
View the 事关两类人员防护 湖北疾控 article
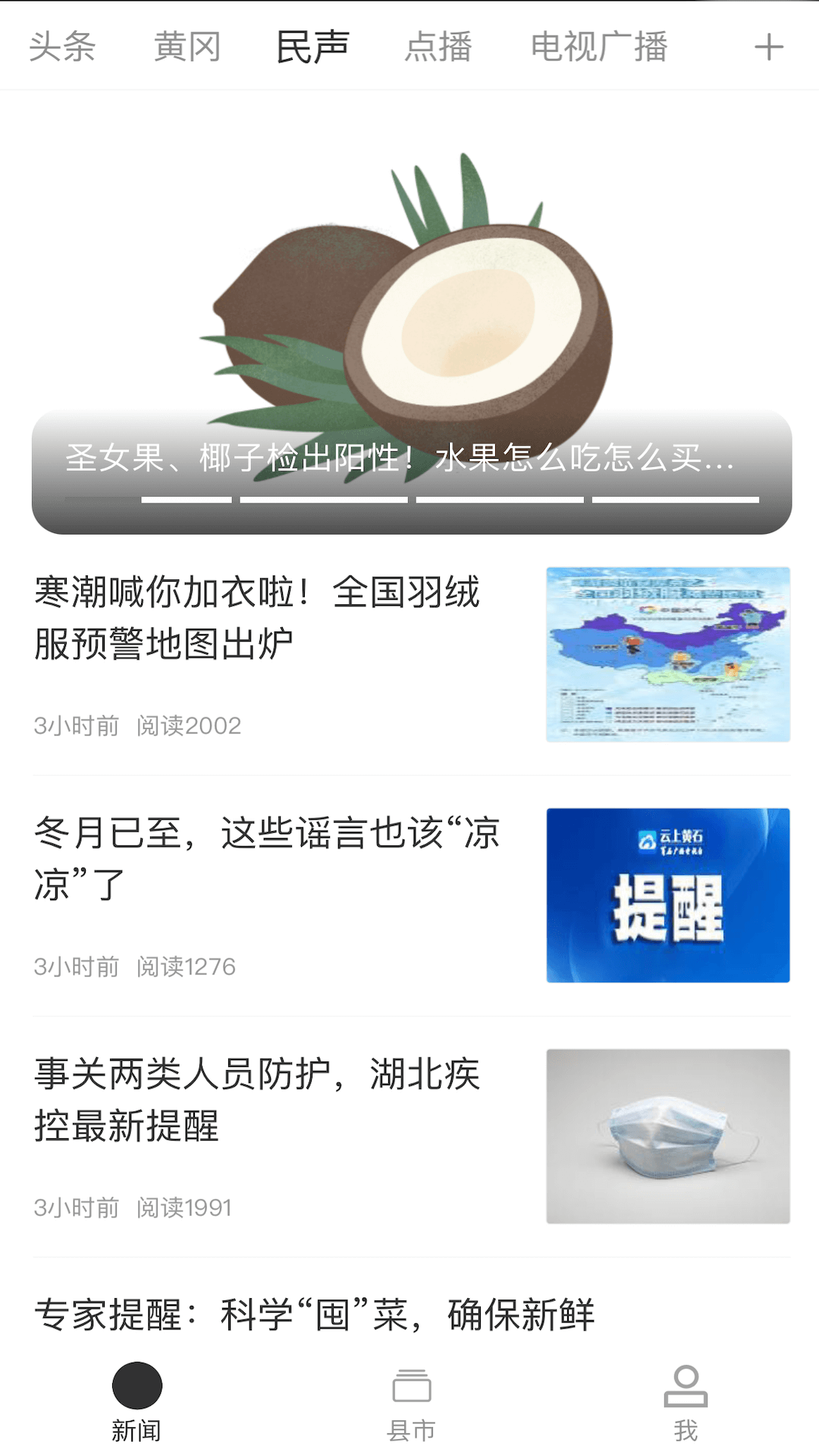(x=258, y=1100)
